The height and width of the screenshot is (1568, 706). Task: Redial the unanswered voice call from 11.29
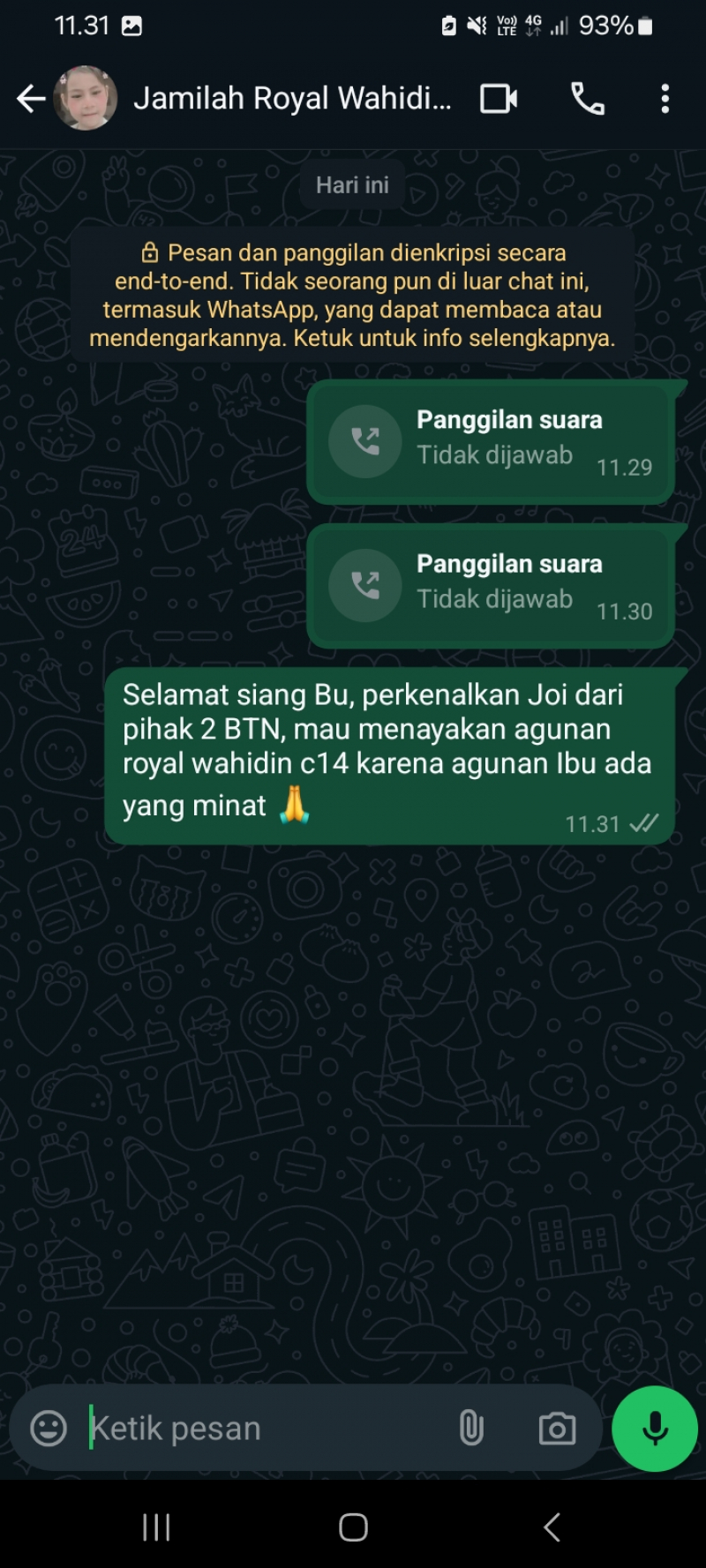(x=365, y=441)
